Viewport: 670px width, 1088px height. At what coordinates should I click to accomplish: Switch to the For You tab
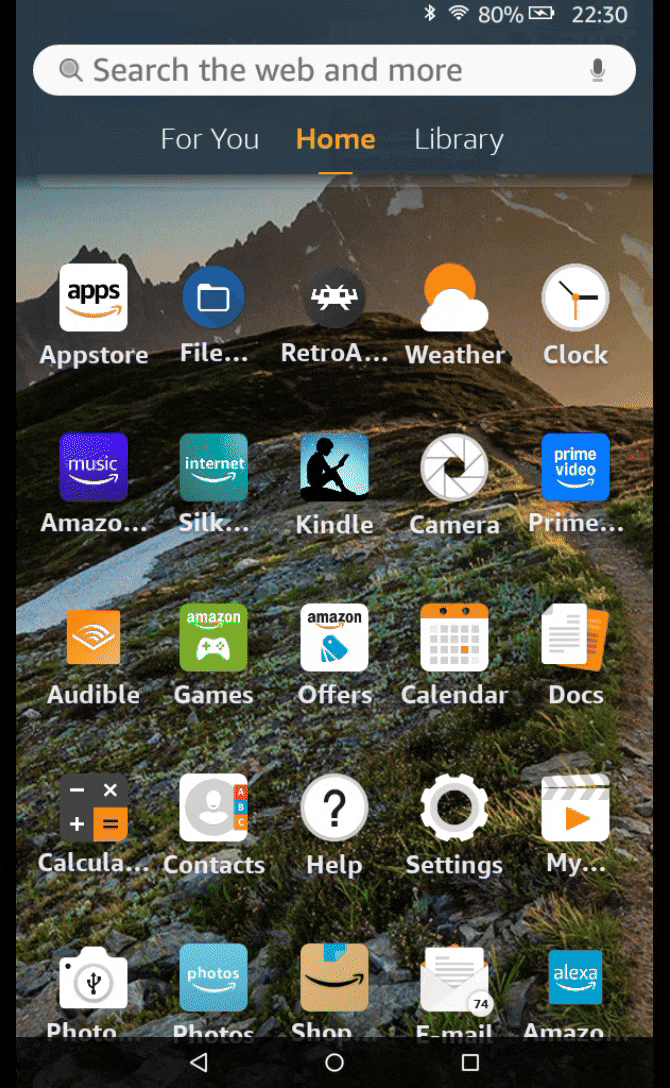[209, 139]
